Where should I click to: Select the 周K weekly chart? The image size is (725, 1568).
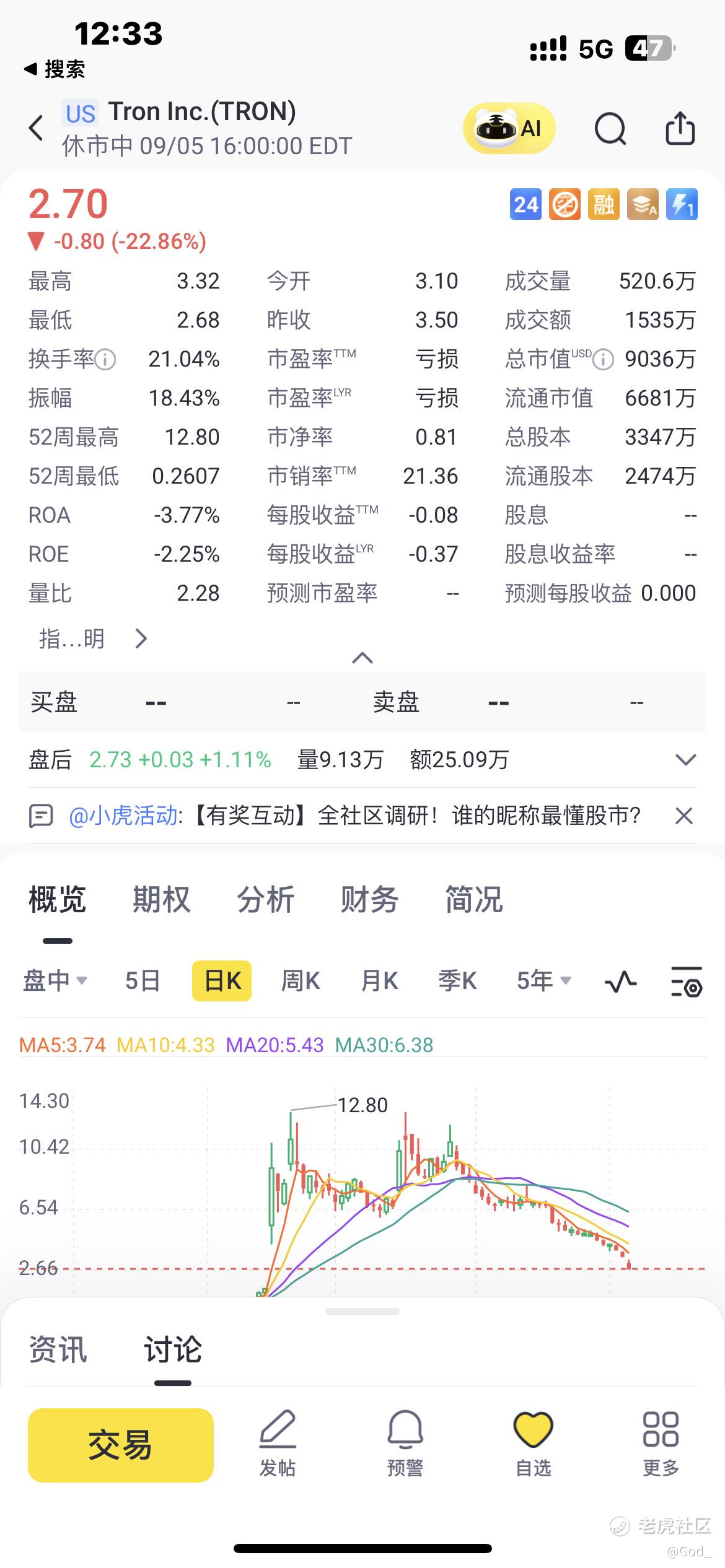coord(301,981)
